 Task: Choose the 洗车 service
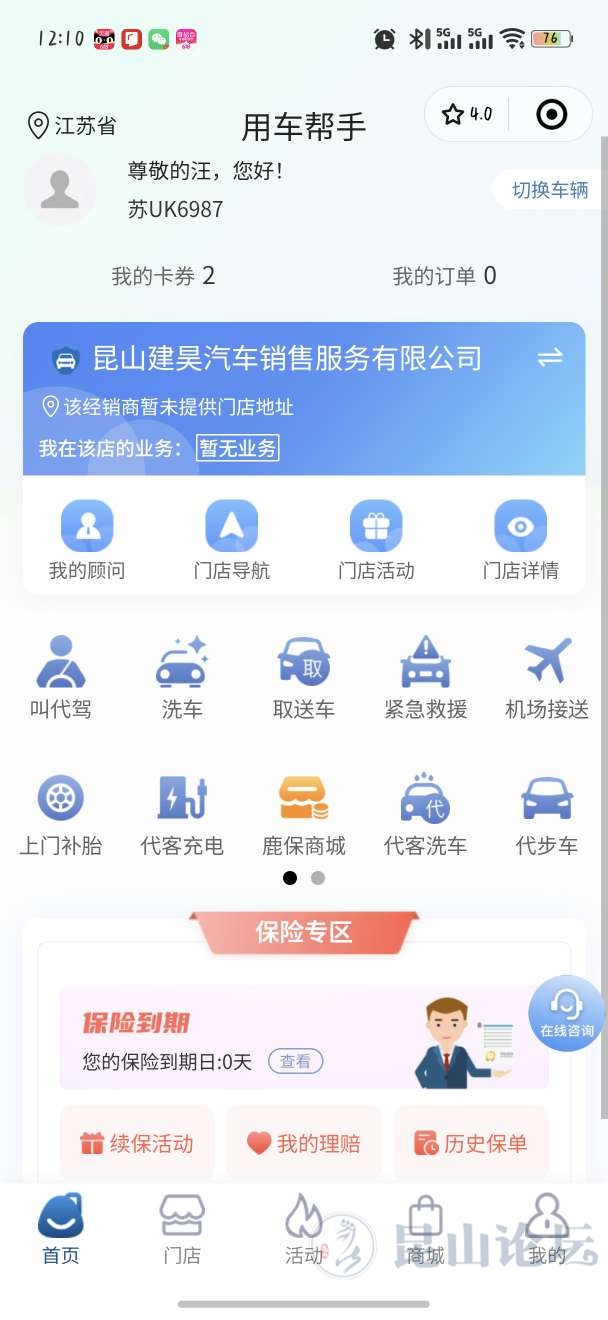point(182,677)
